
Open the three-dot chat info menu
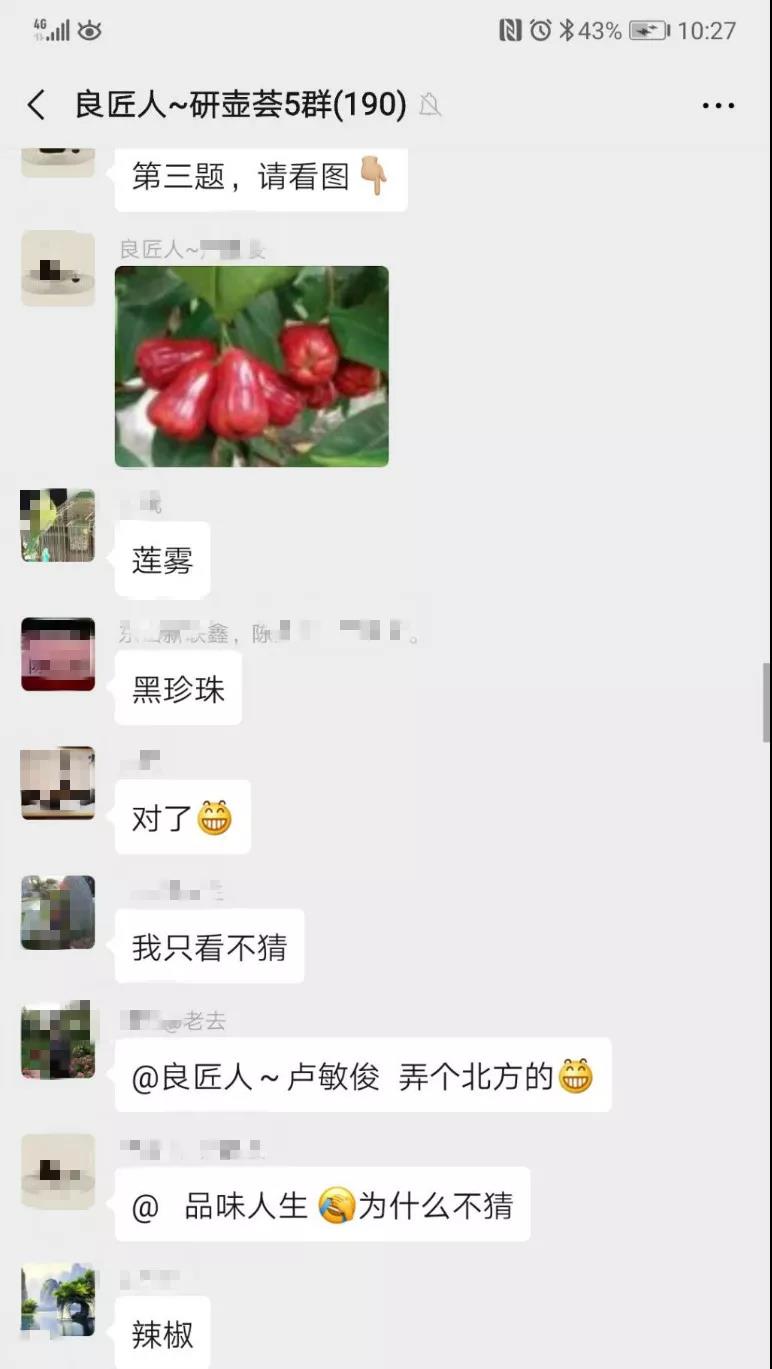click(x=718, y=105)
